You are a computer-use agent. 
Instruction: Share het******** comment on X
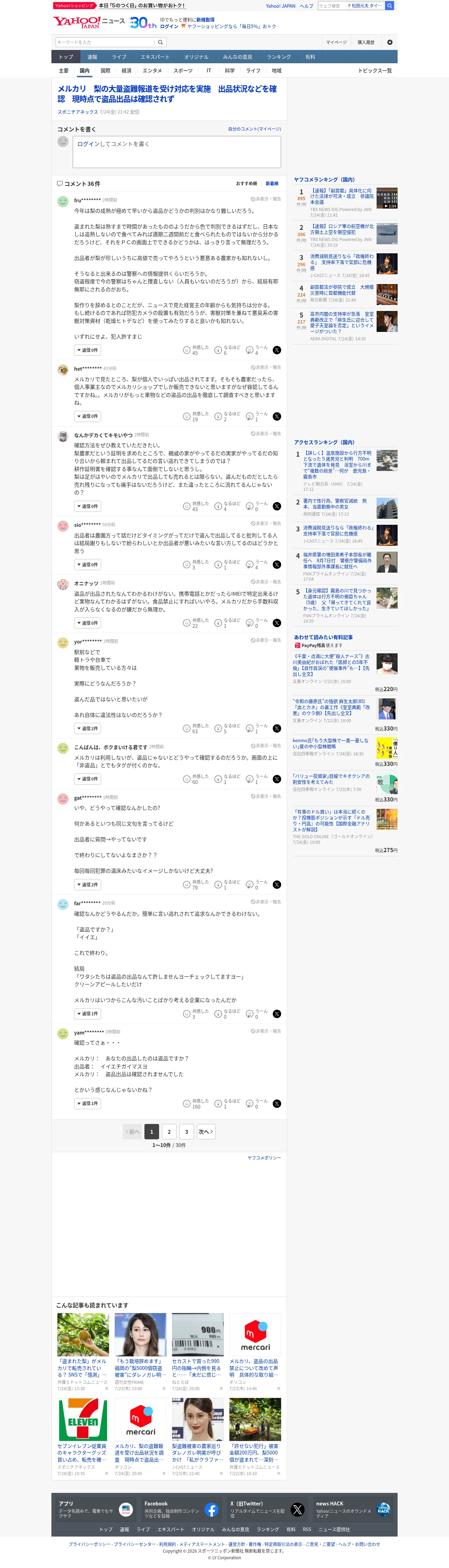coord(277,416)
